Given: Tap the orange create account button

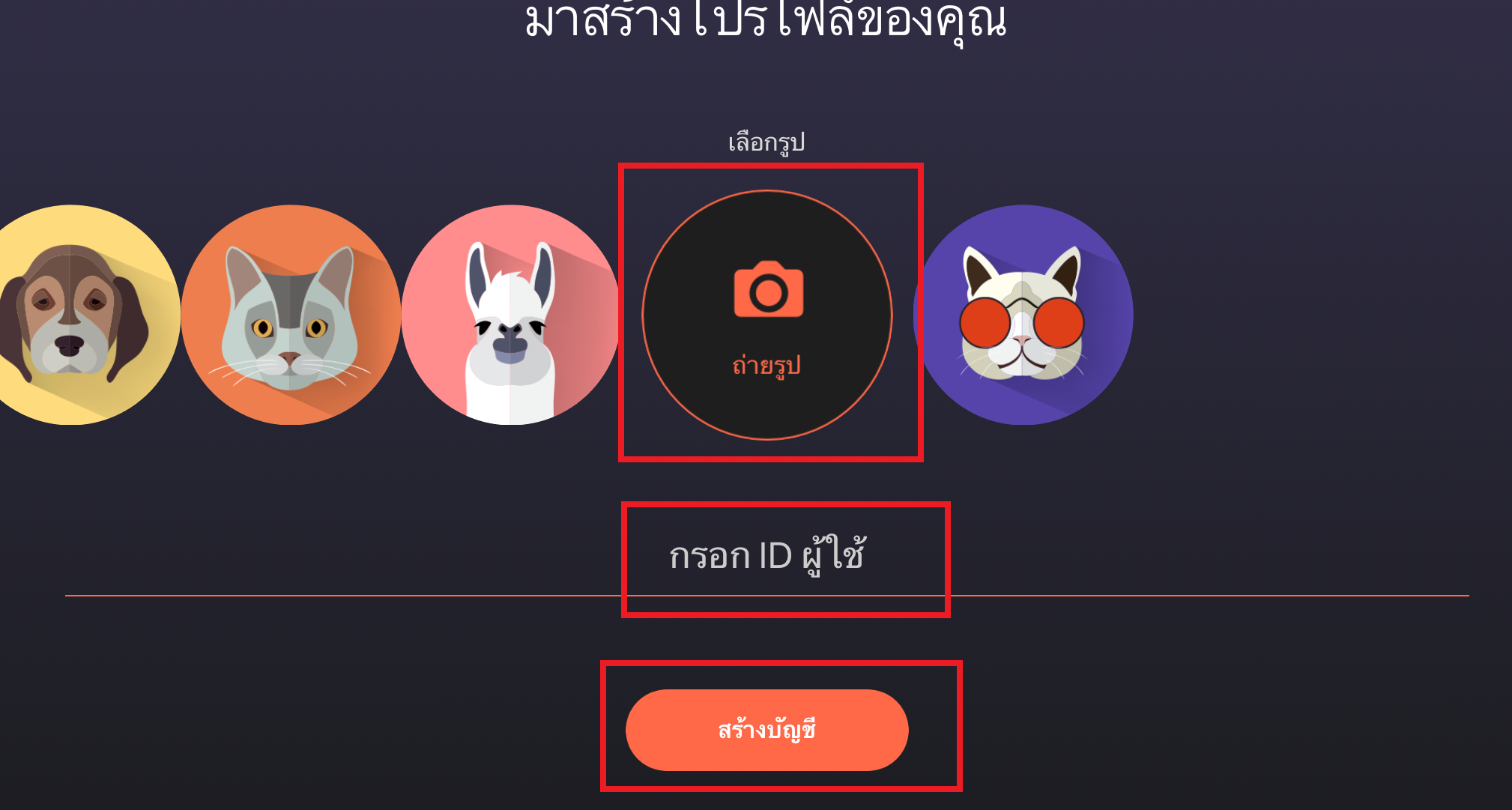Looking at the screenshot, I should (x=767, y=730).
